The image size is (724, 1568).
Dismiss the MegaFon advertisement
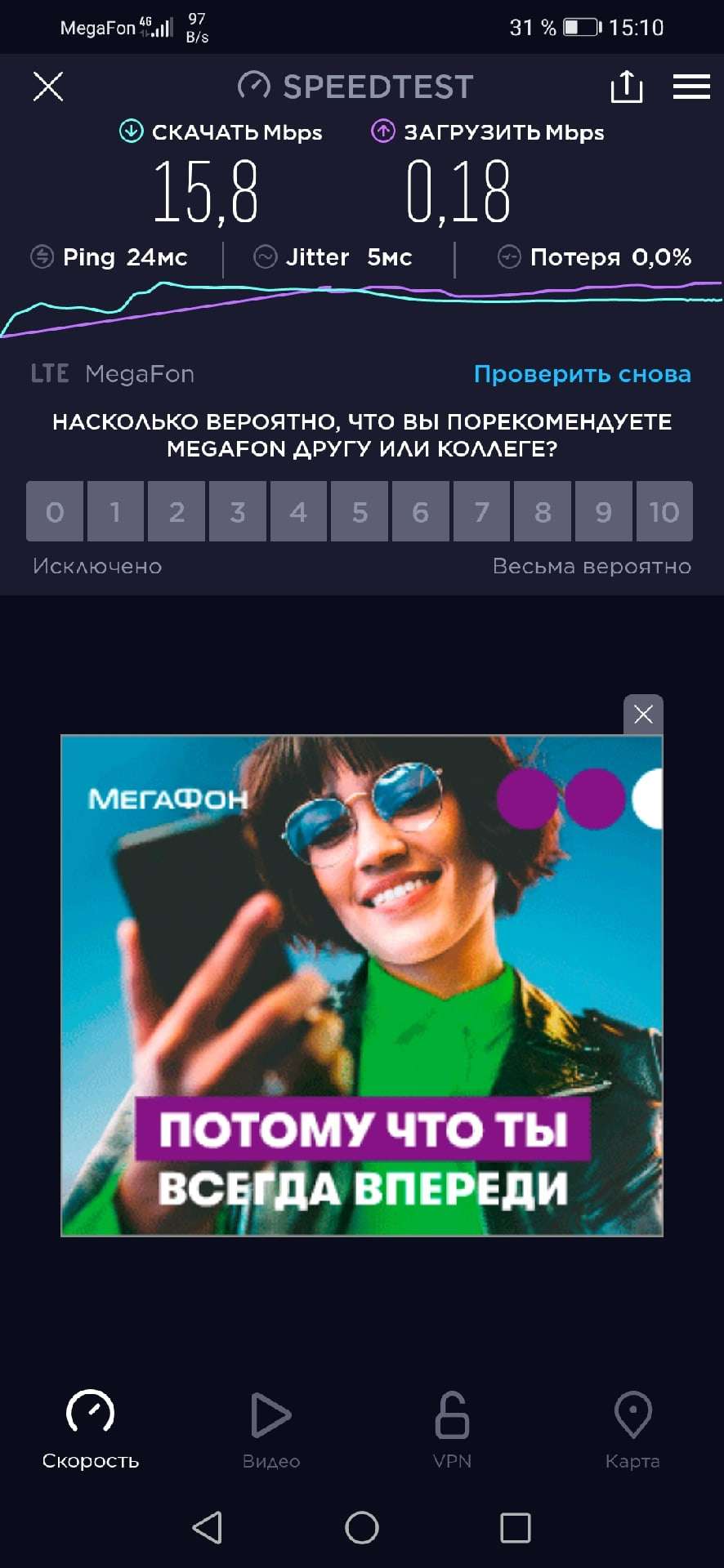coord(643,715)
